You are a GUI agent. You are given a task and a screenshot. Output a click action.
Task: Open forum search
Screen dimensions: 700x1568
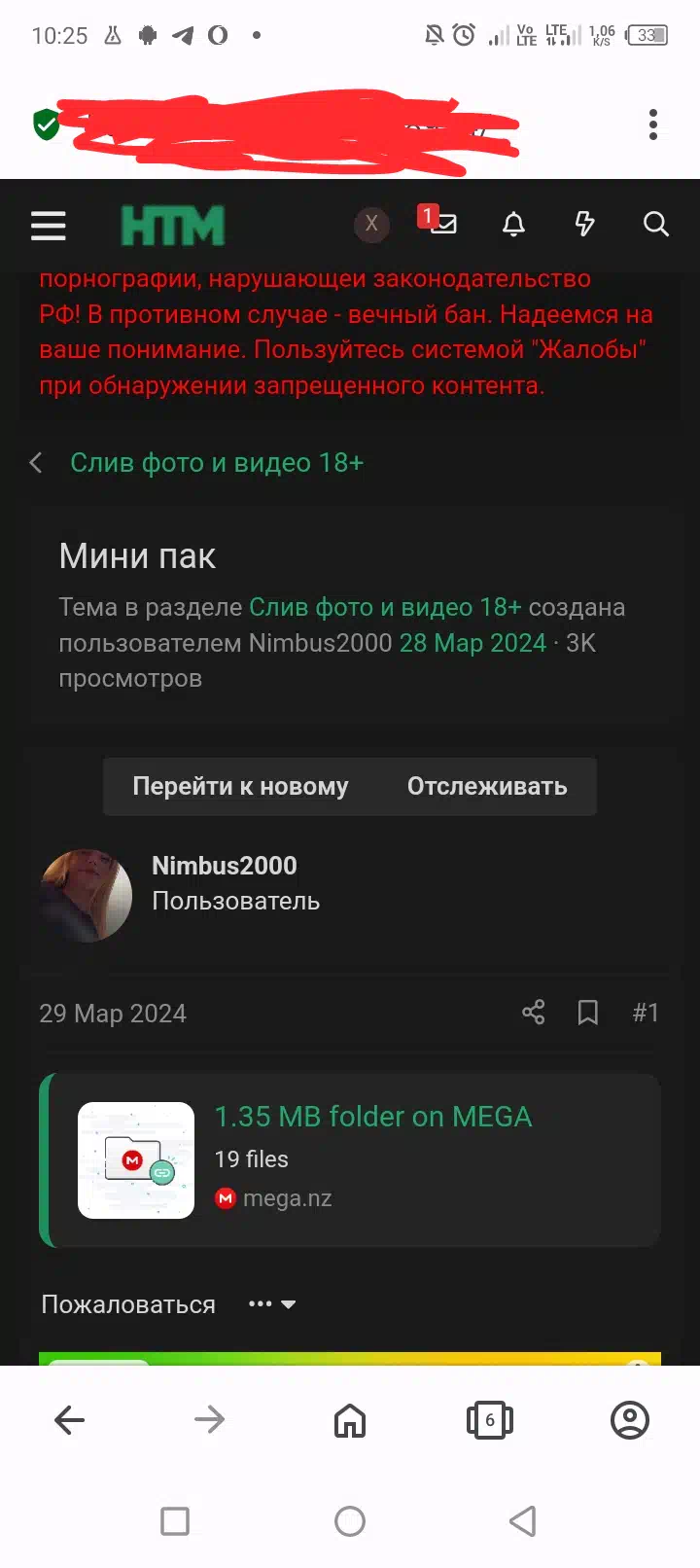[656, 225]
